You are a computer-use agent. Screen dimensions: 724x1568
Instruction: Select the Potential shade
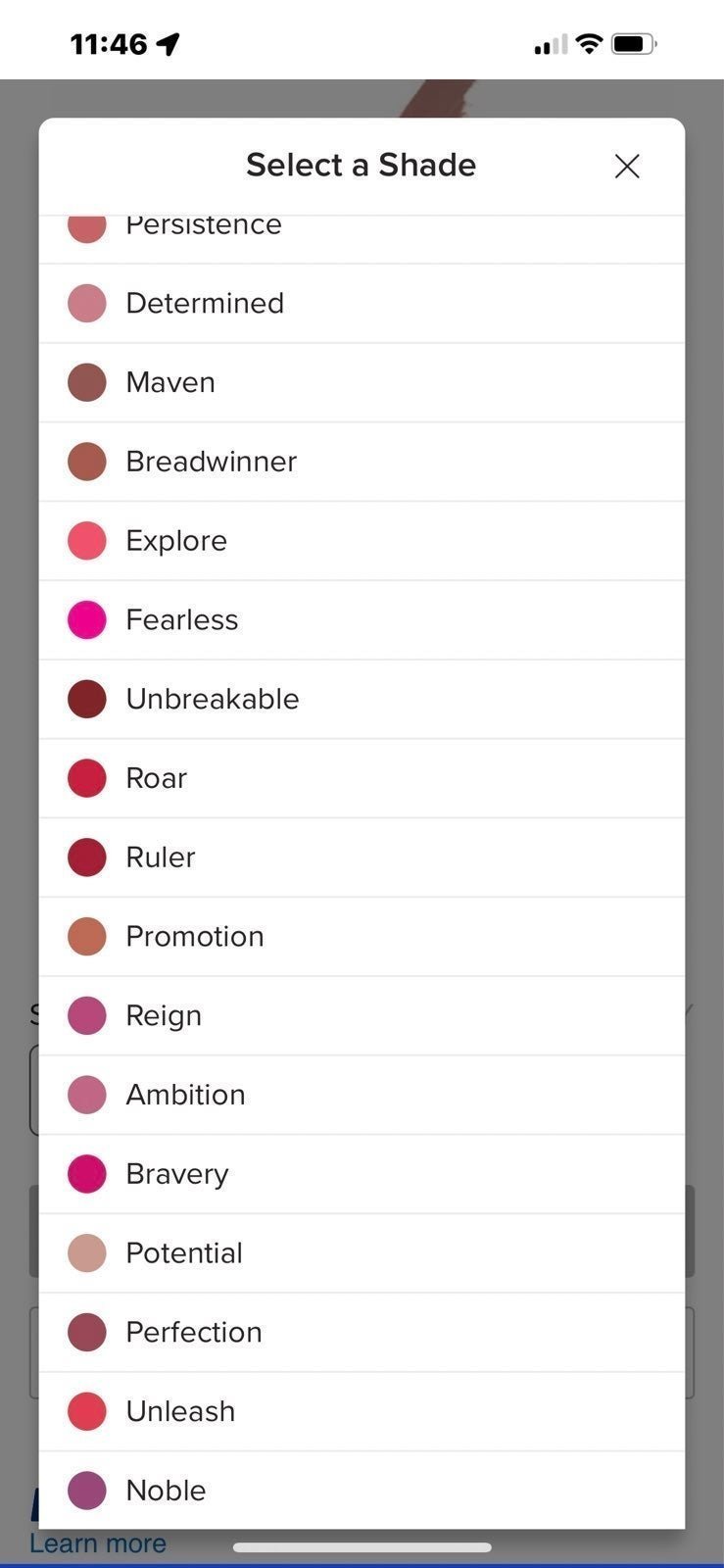pos(362,1253)
